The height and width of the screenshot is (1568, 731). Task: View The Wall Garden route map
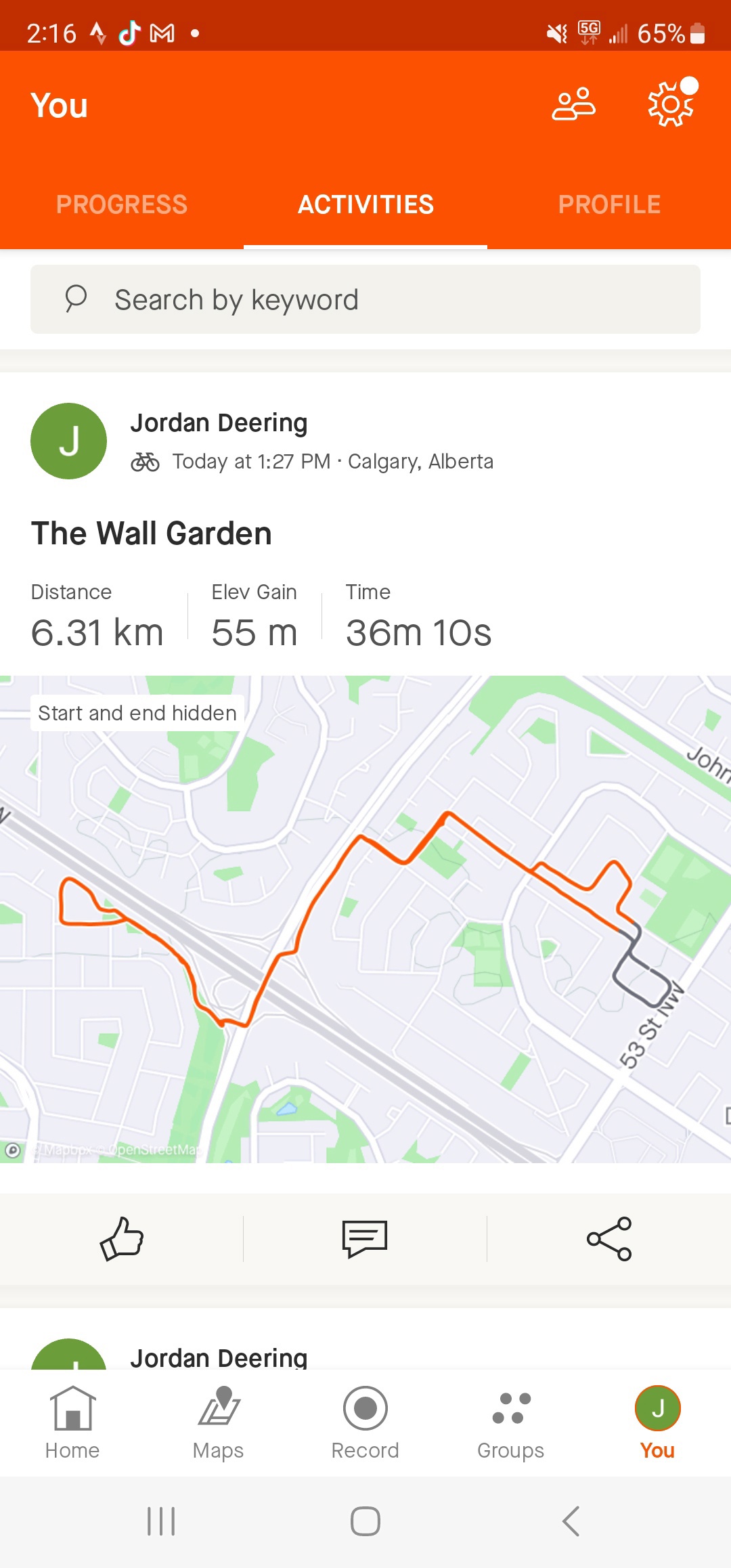click(x=365, y=919)
